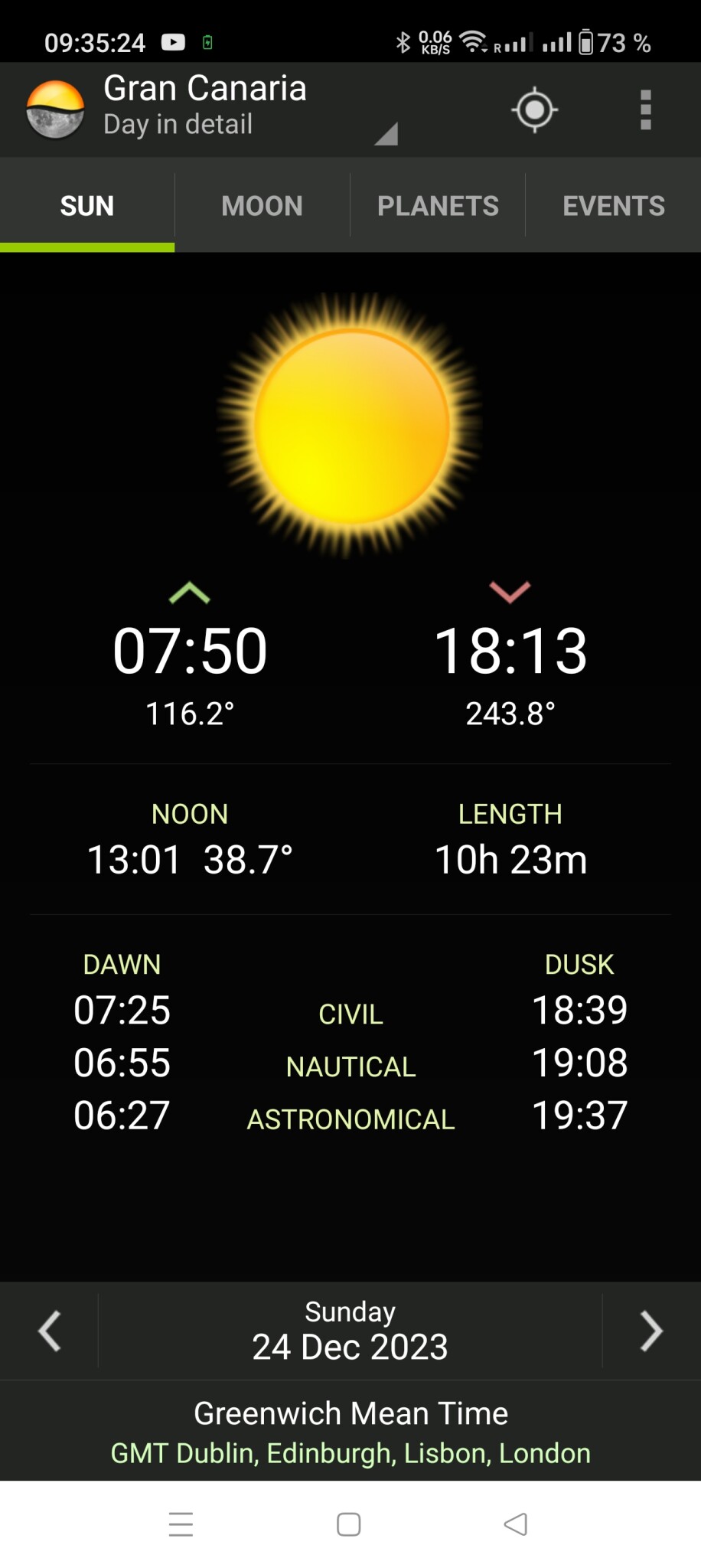This screenshot has height=1568, width=701.
Task: Open the overflow menu
Action: pyautogui.click(x=645, y=110)
